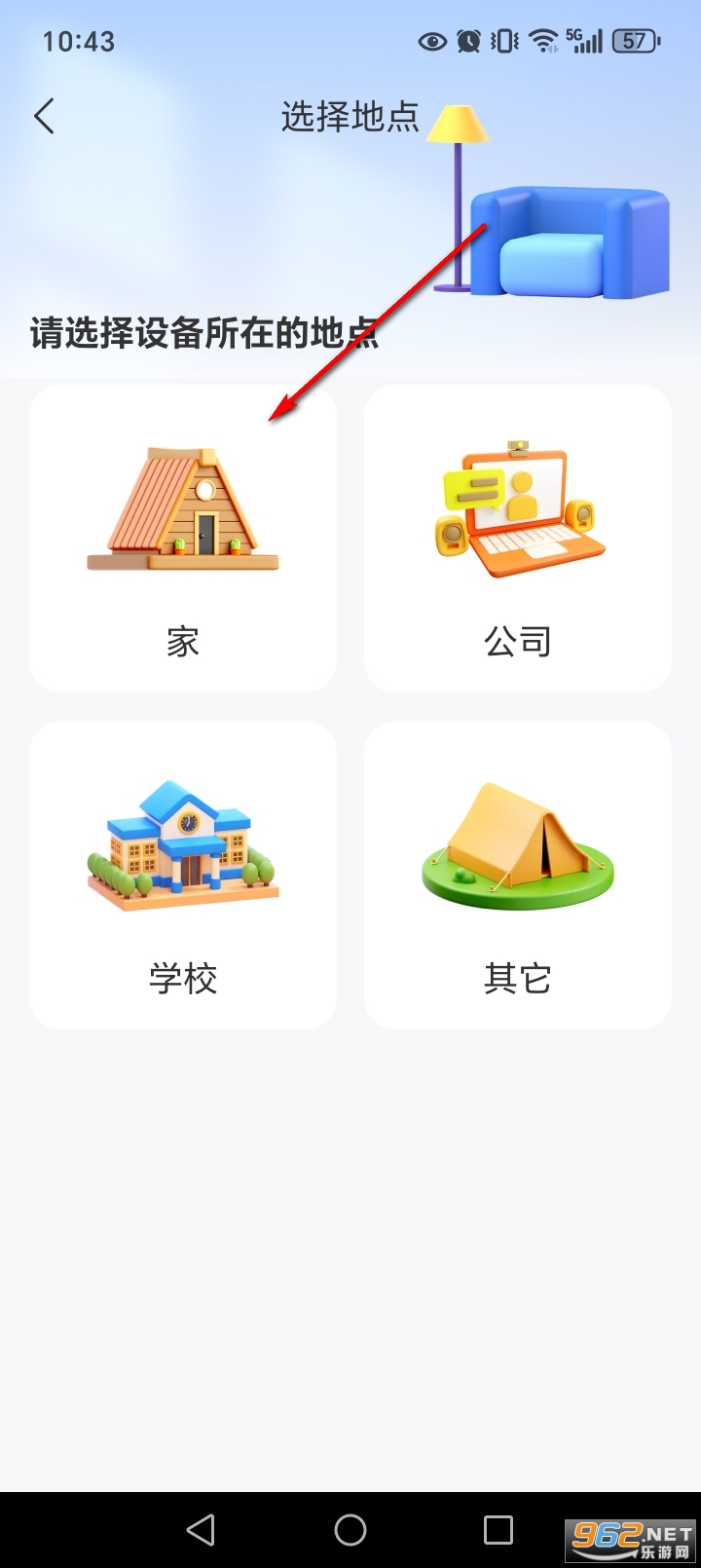Tap the tent icon for 其它
Viewport: 701px width, 1568px height.
point(517,842)
